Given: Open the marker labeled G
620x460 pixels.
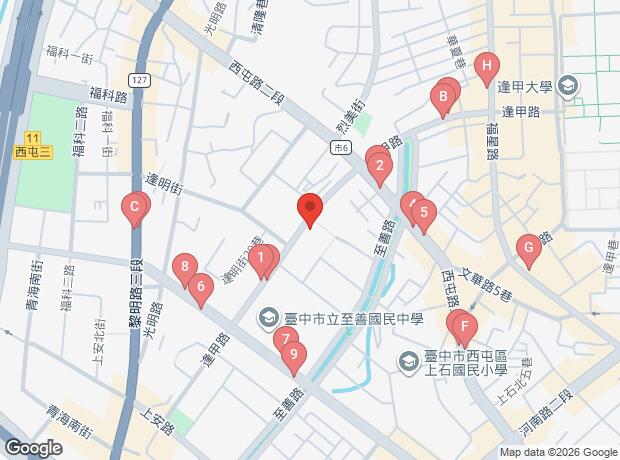Looking at the screenshot, I should (529, 247).
